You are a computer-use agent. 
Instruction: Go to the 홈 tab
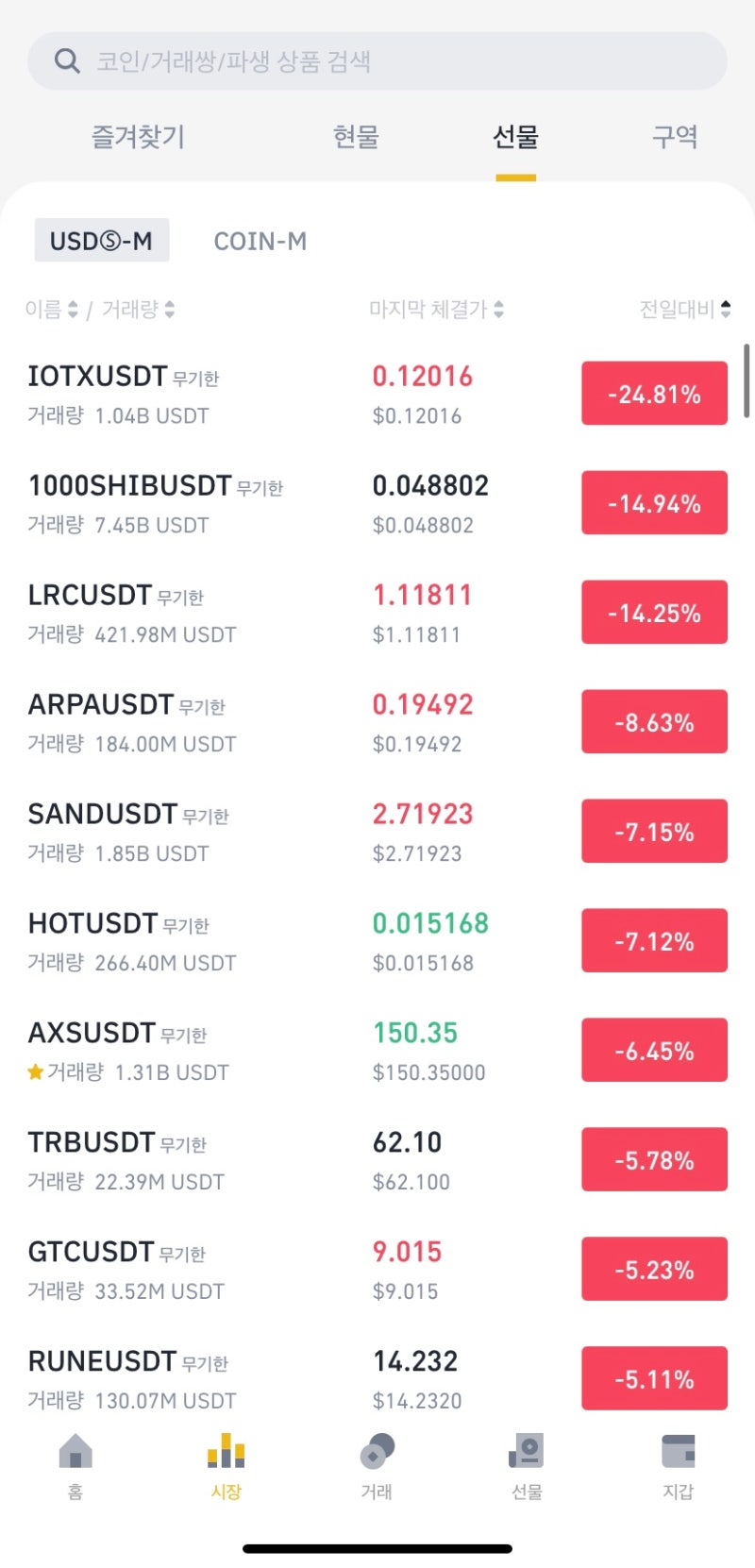(x=75, y=1466)
